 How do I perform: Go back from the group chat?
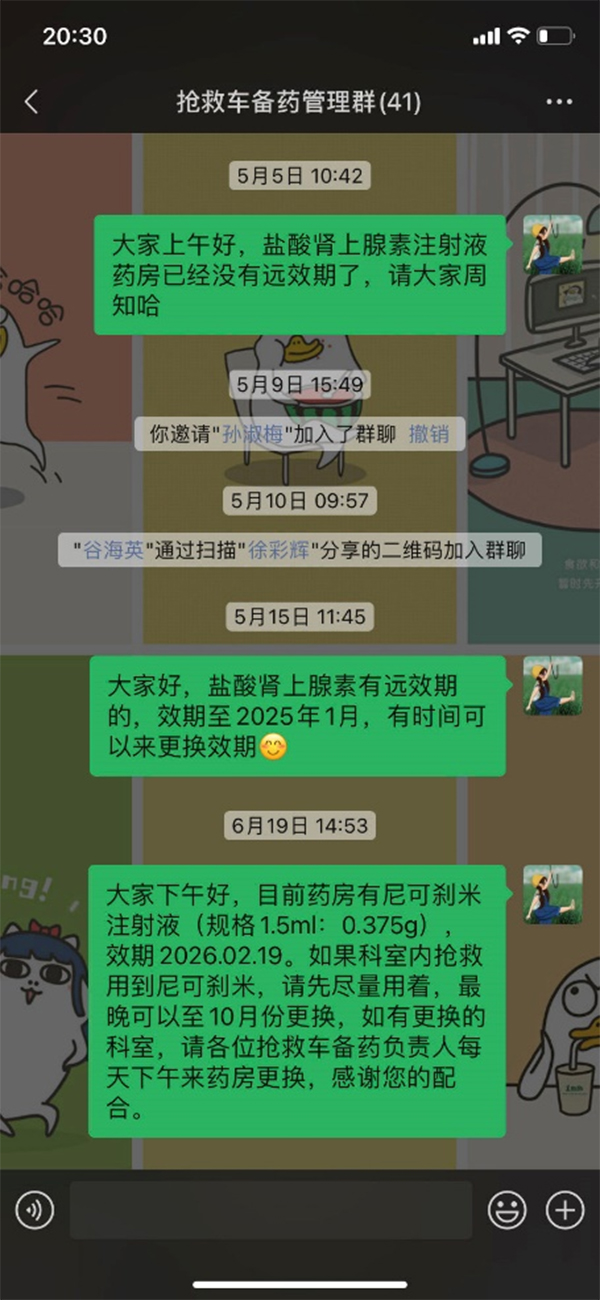pos(31,102)
